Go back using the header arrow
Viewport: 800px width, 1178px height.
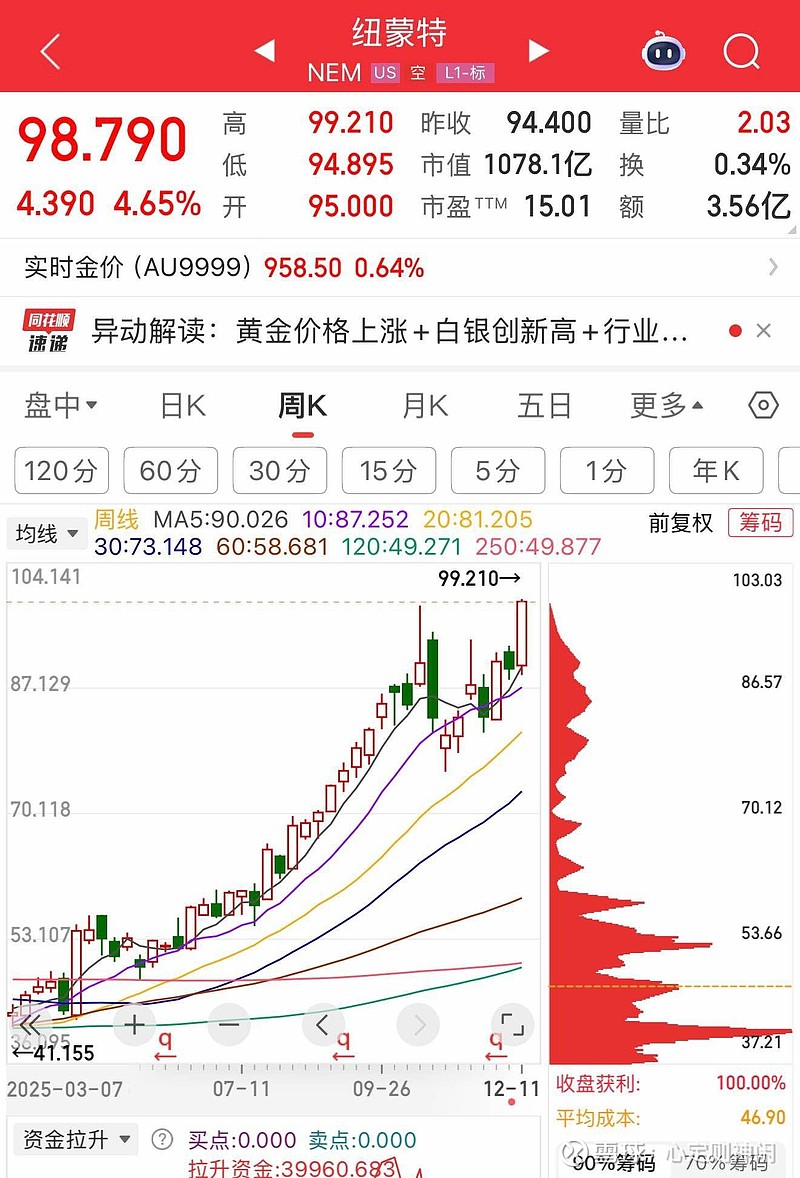point(50,50)
